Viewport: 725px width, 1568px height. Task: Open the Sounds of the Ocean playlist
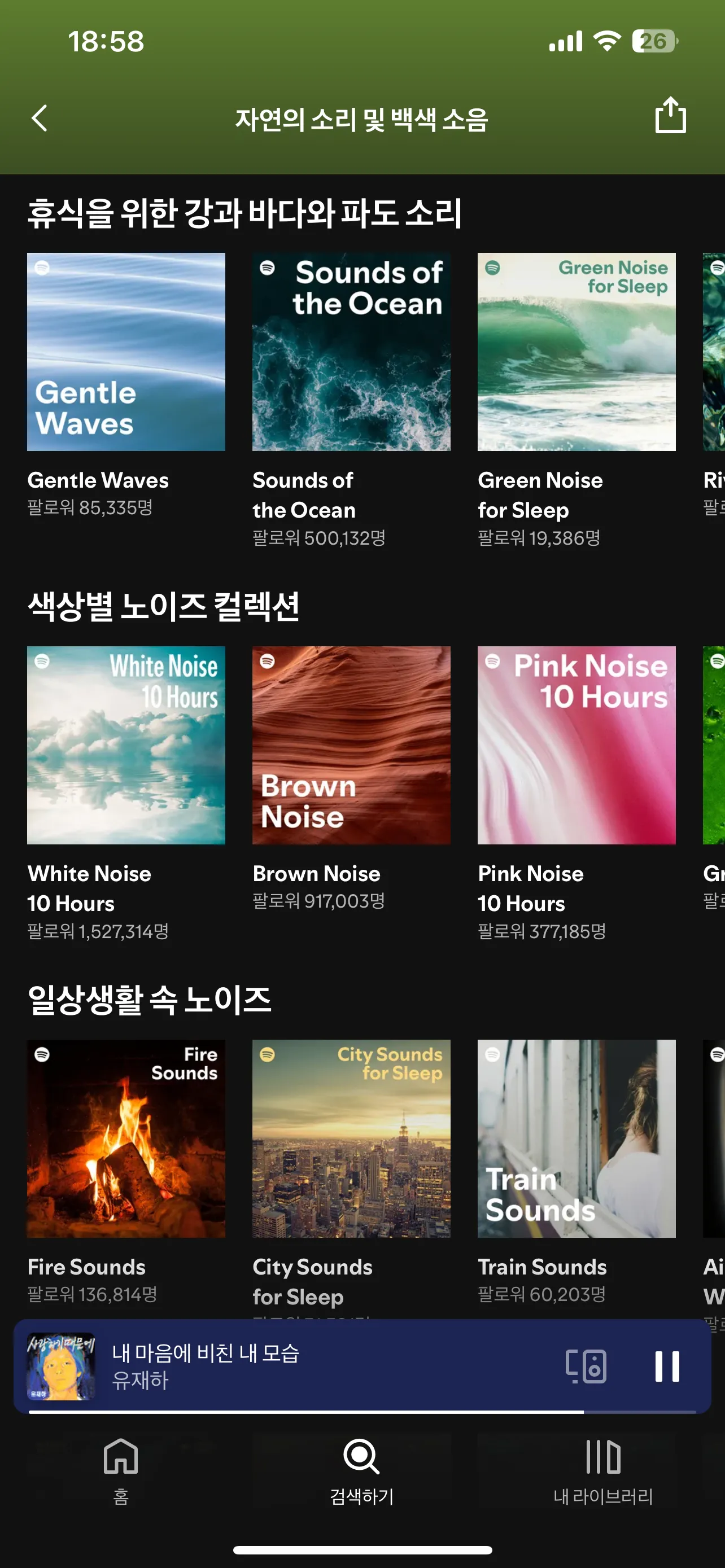pos(351,352)
